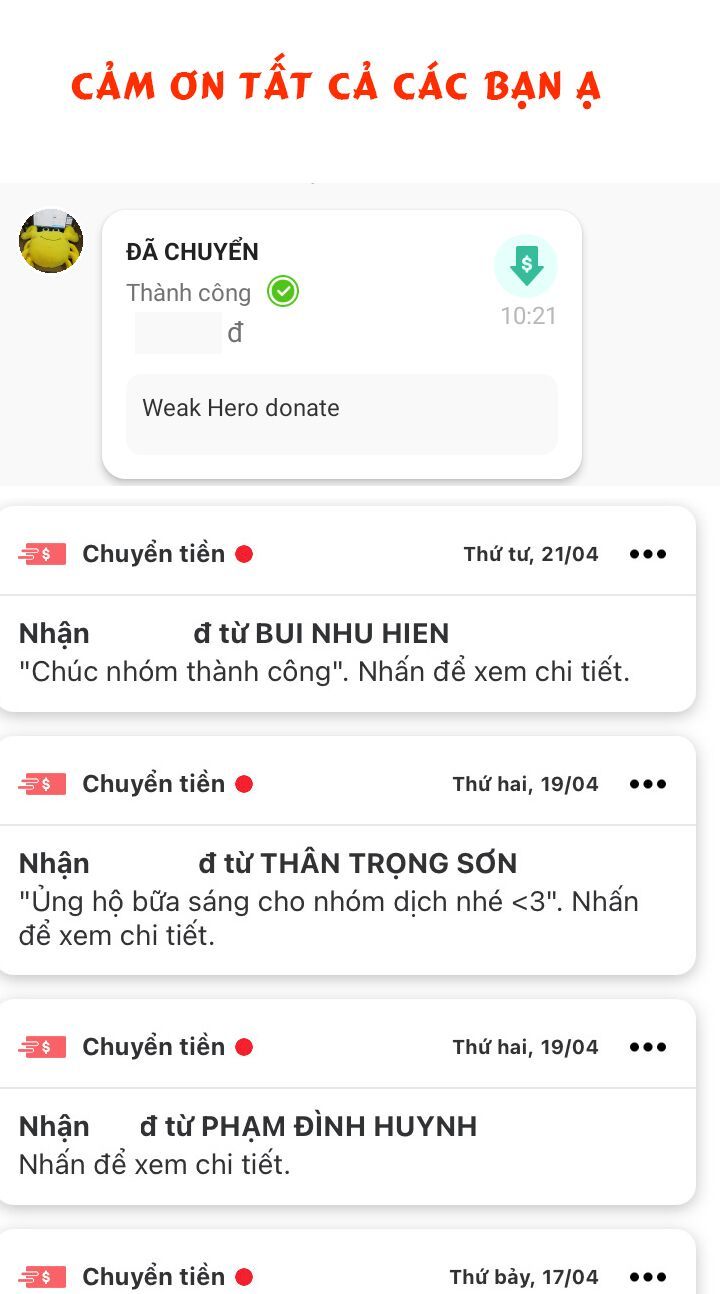The image size is (720, 1294).
Task: Click the blank amount field next to đ
Action: tap(177, 331)
